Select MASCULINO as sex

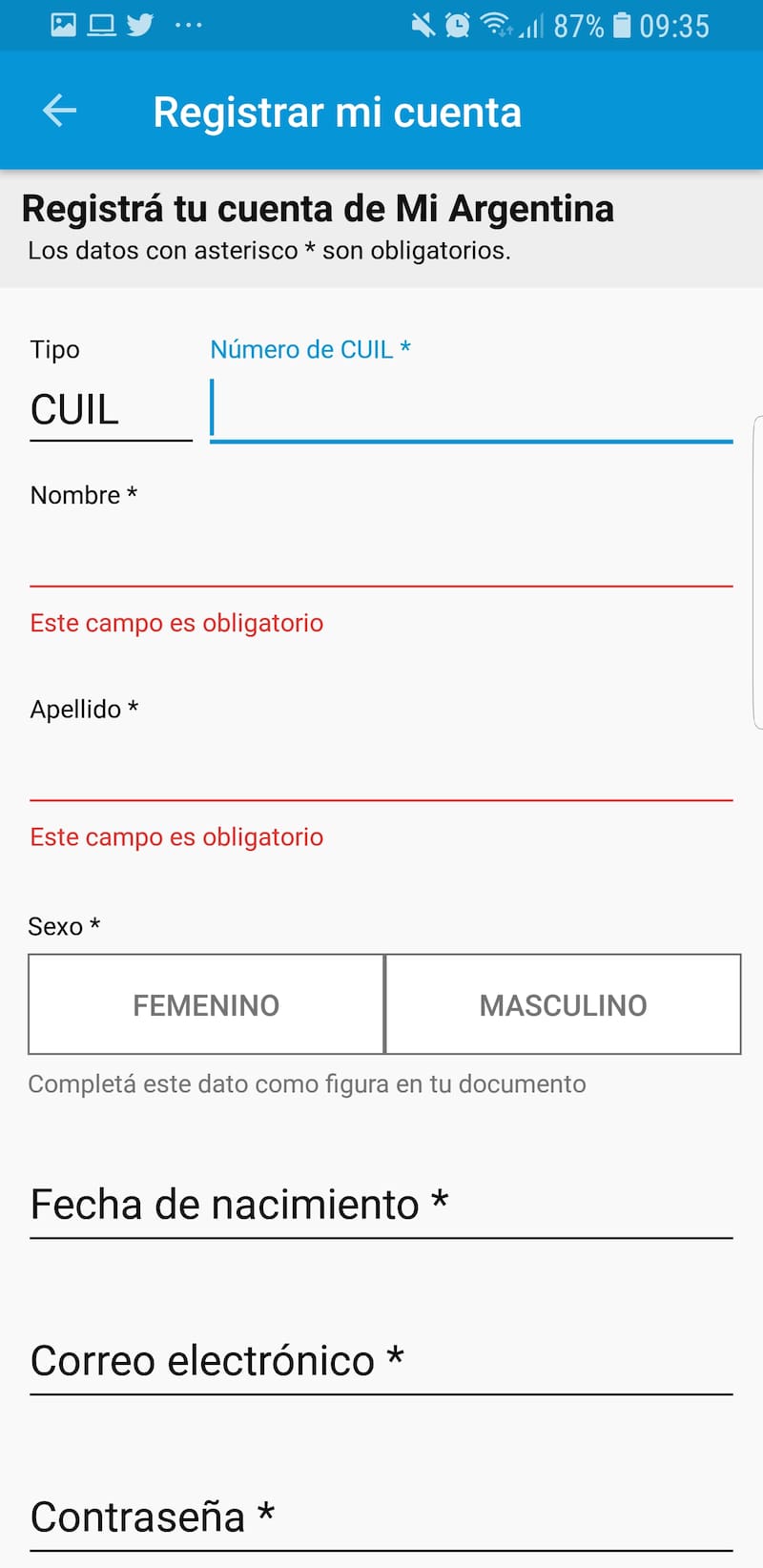(563, 1004)
